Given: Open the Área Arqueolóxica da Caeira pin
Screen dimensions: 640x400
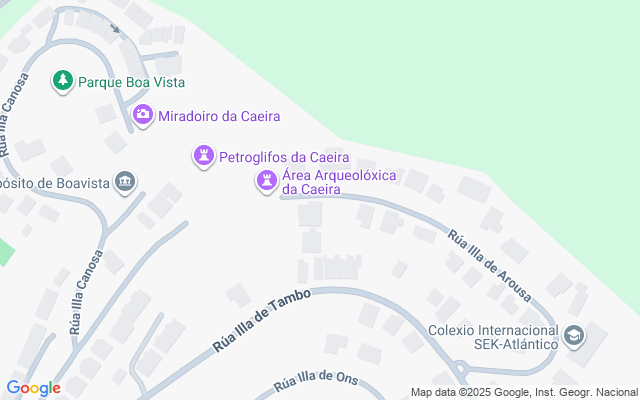Looking at the screenshot, I should coord(266,181).
